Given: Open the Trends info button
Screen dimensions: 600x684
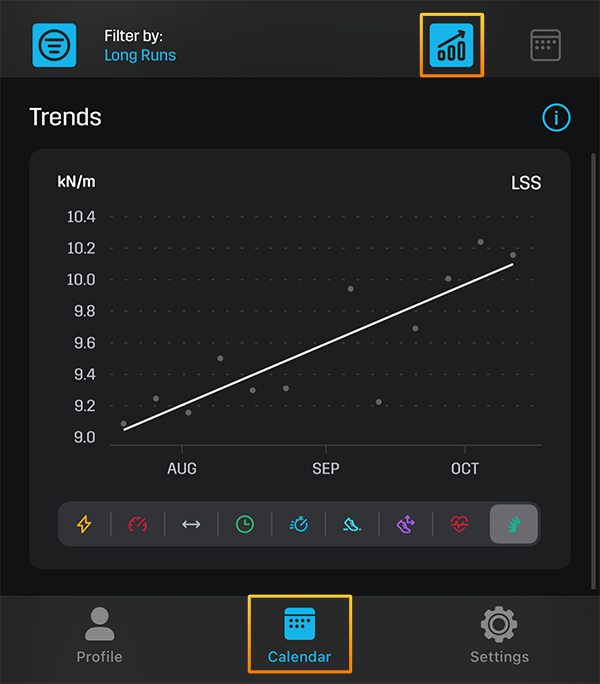Looking at the screenshot, I should [556, 117].
